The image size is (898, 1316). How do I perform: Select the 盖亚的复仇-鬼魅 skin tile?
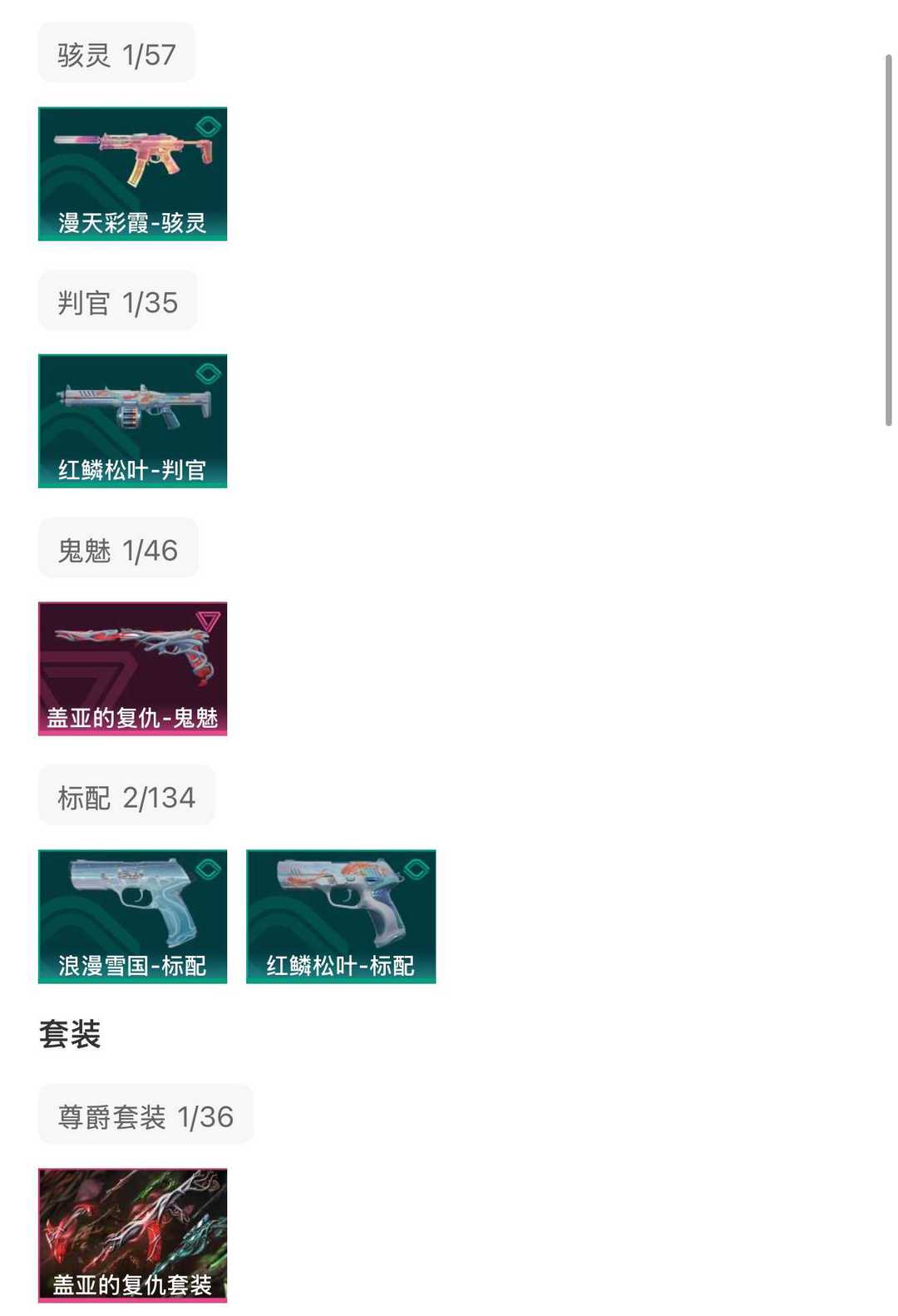[x=132, y=669]
